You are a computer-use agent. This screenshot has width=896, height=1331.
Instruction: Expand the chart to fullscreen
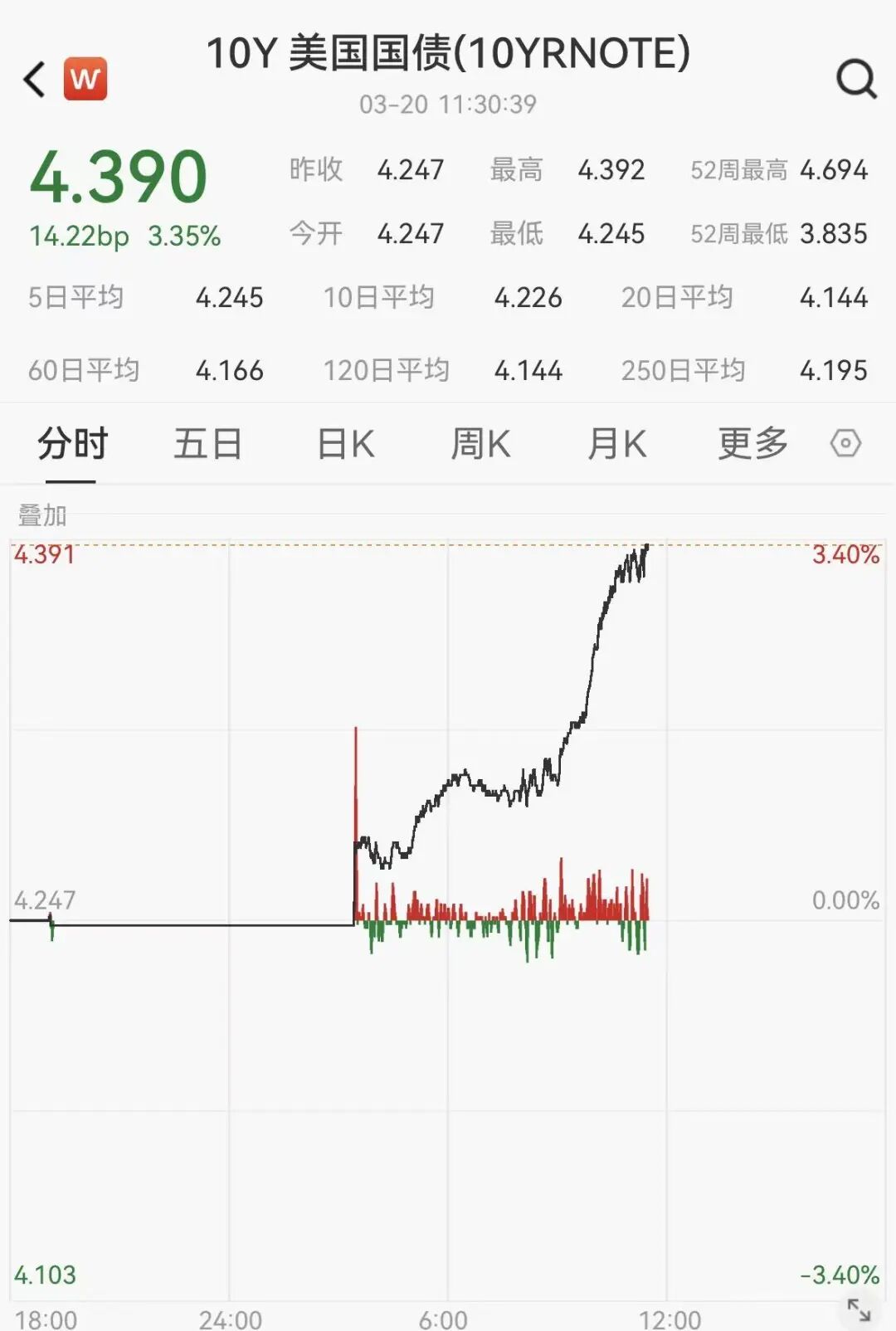point(859,1310)
